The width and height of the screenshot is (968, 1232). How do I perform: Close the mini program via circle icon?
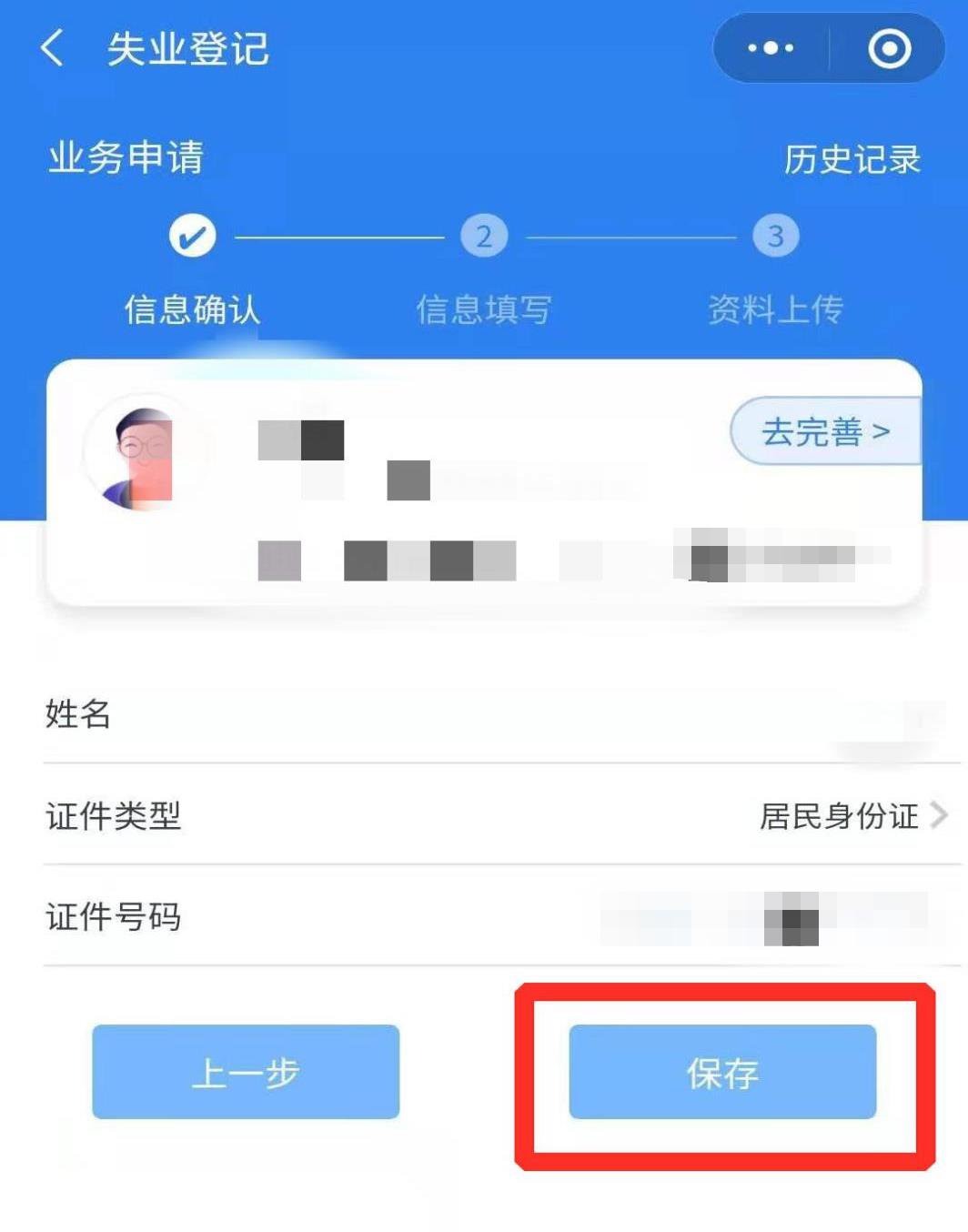(889, 48)
